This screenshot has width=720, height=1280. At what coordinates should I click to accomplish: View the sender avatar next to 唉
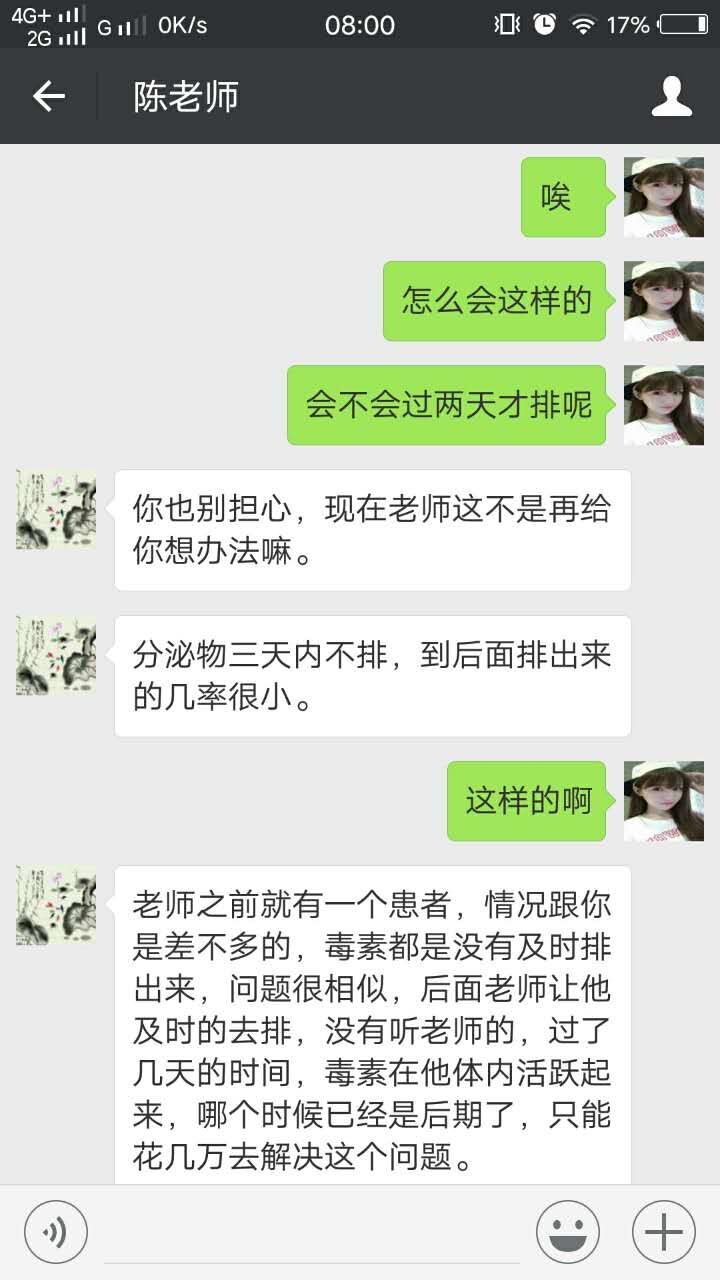pos(663,197)
